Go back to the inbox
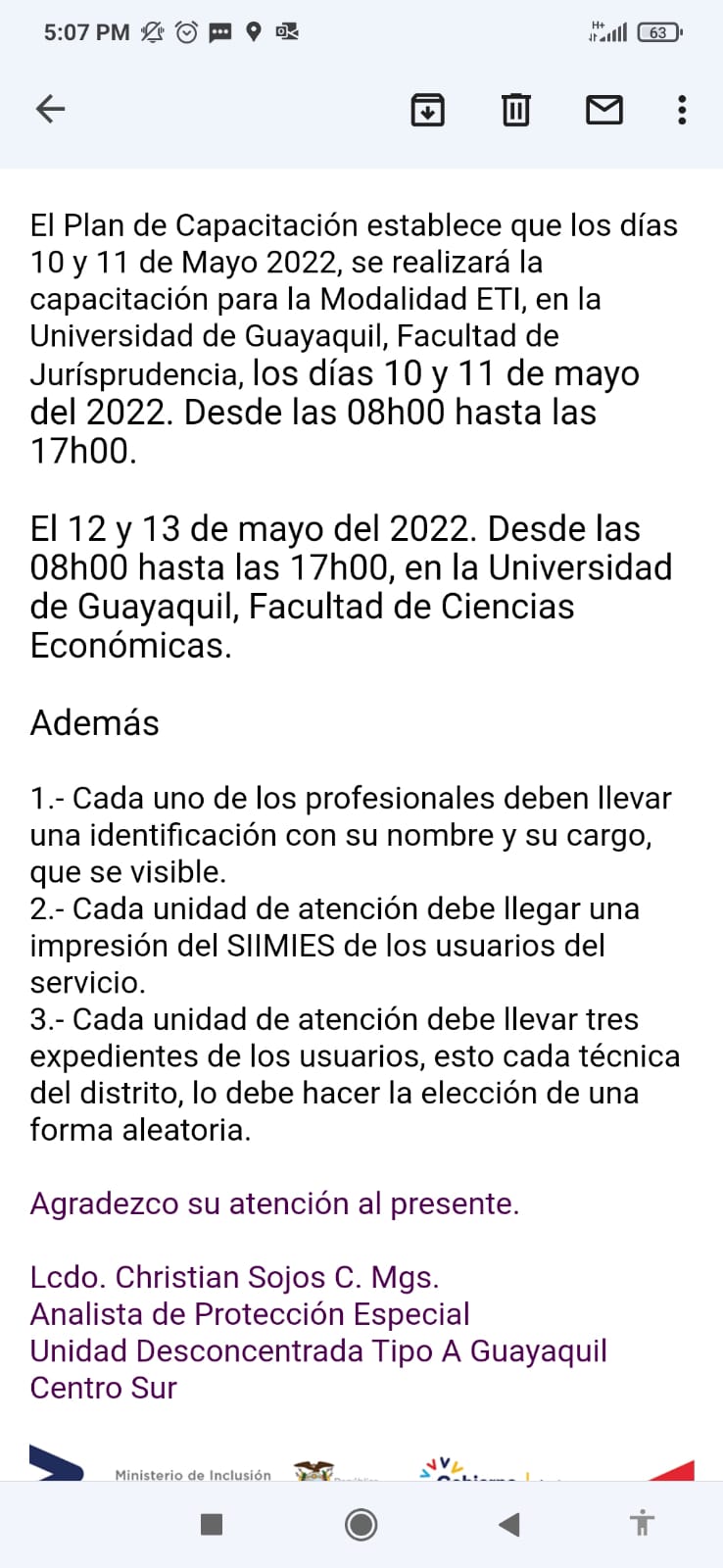 click(x=50, y=109)
